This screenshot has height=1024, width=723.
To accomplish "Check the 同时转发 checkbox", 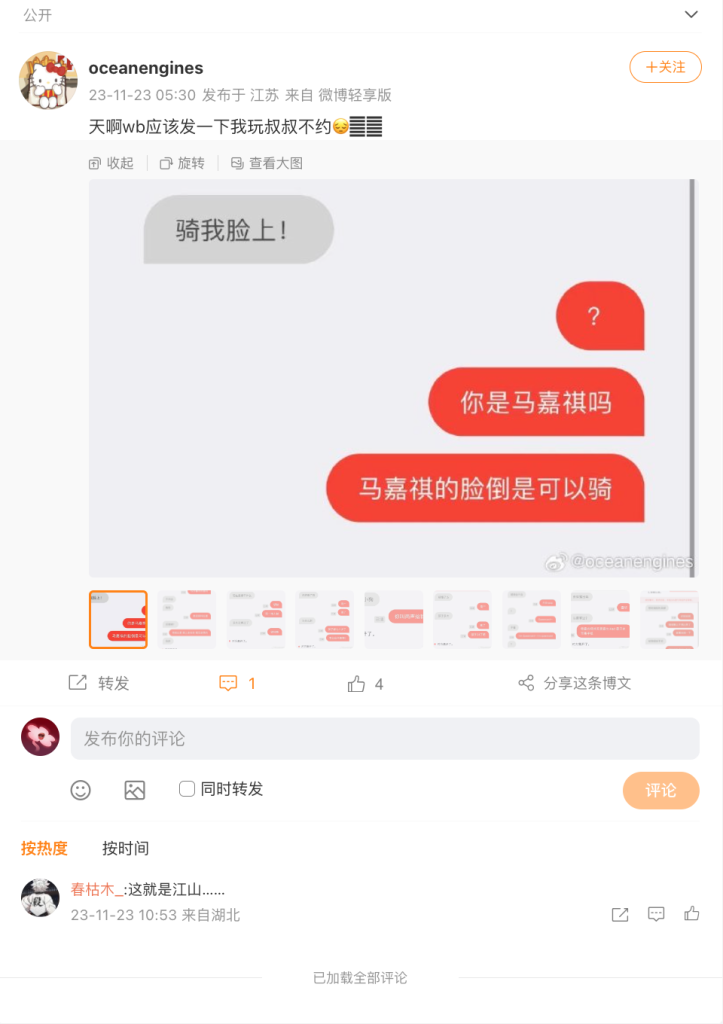I will coord(187,789).
